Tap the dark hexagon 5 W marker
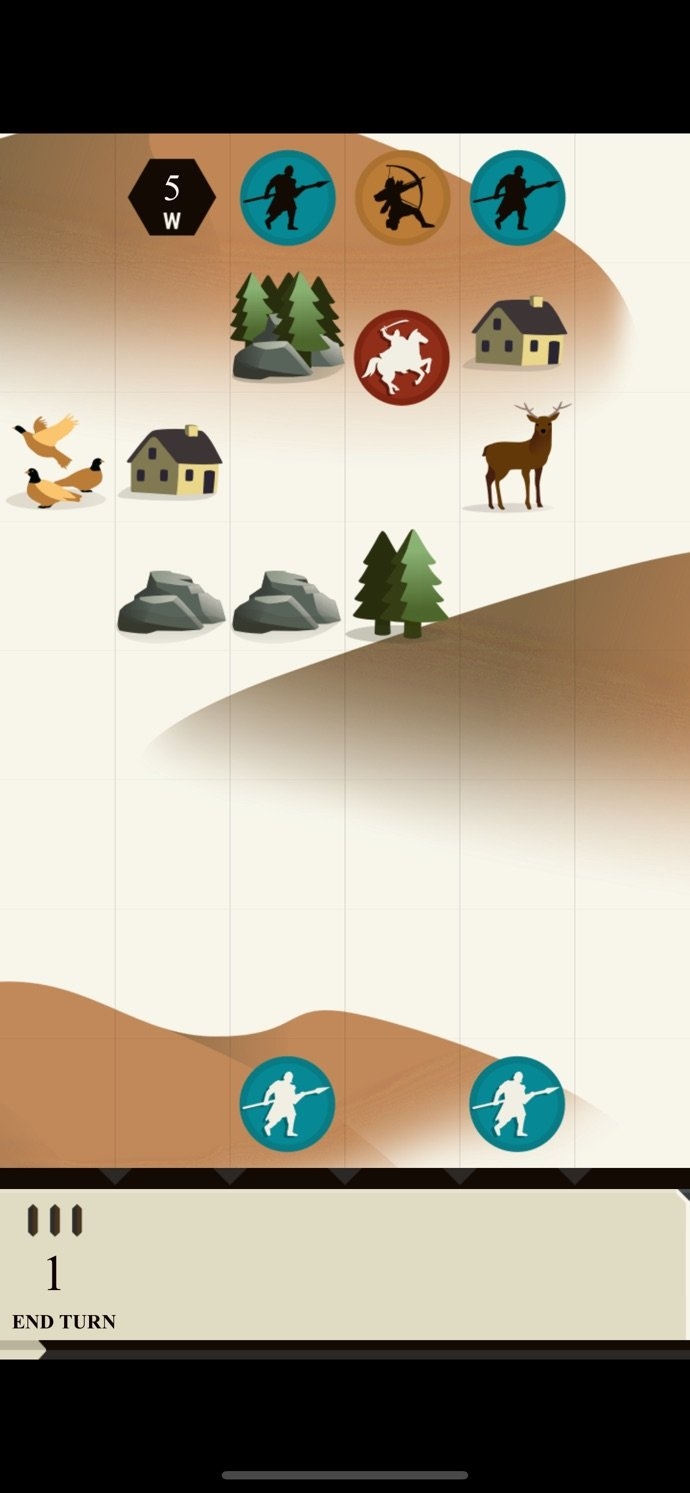Image resolution: width=690 pixels, height=1493 pixels. point(172,198)
